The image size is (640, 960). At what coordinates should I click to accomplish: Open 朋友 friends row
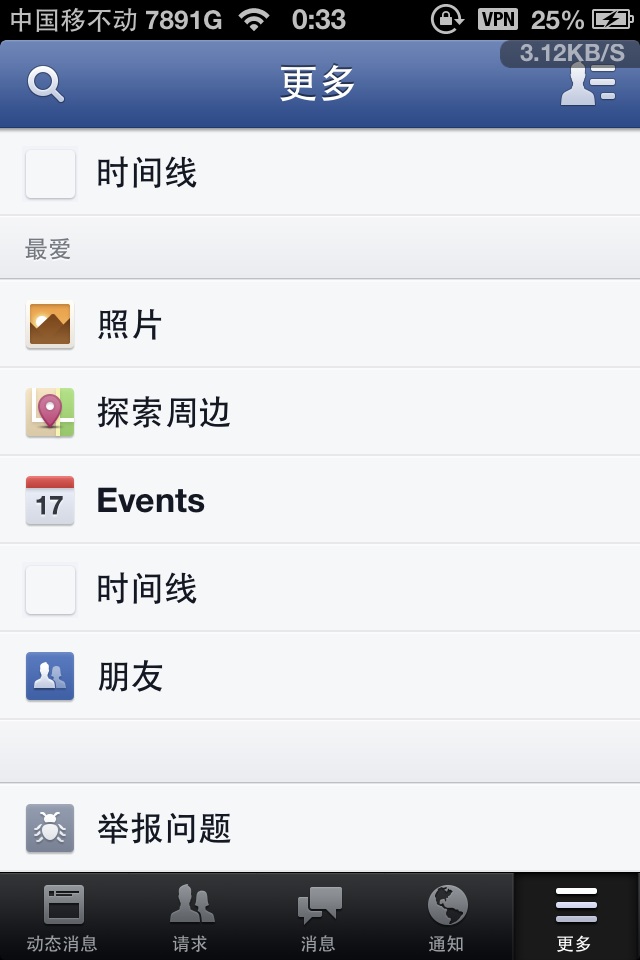[320, 676]
